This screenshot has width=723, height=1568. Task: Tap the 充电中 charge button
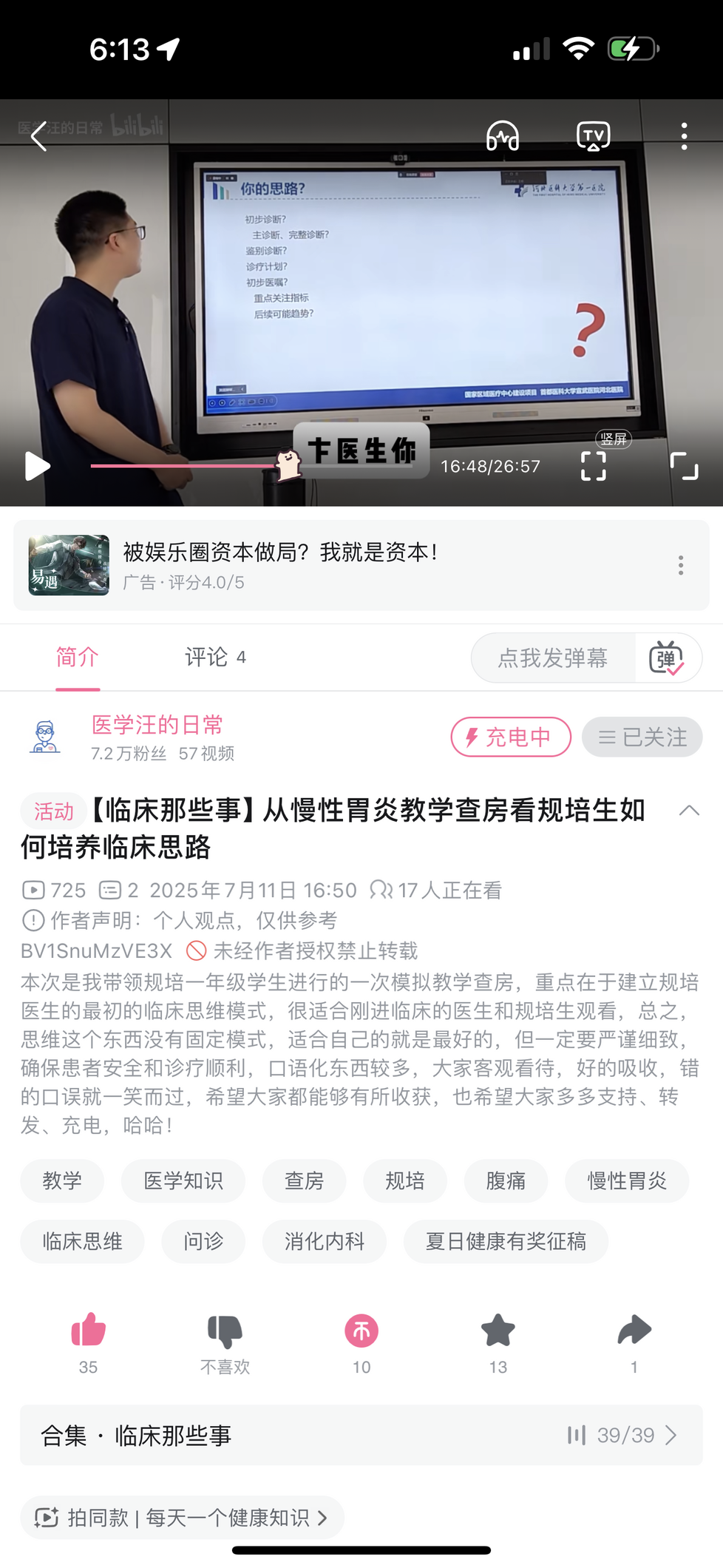click(x=511, y=737)
